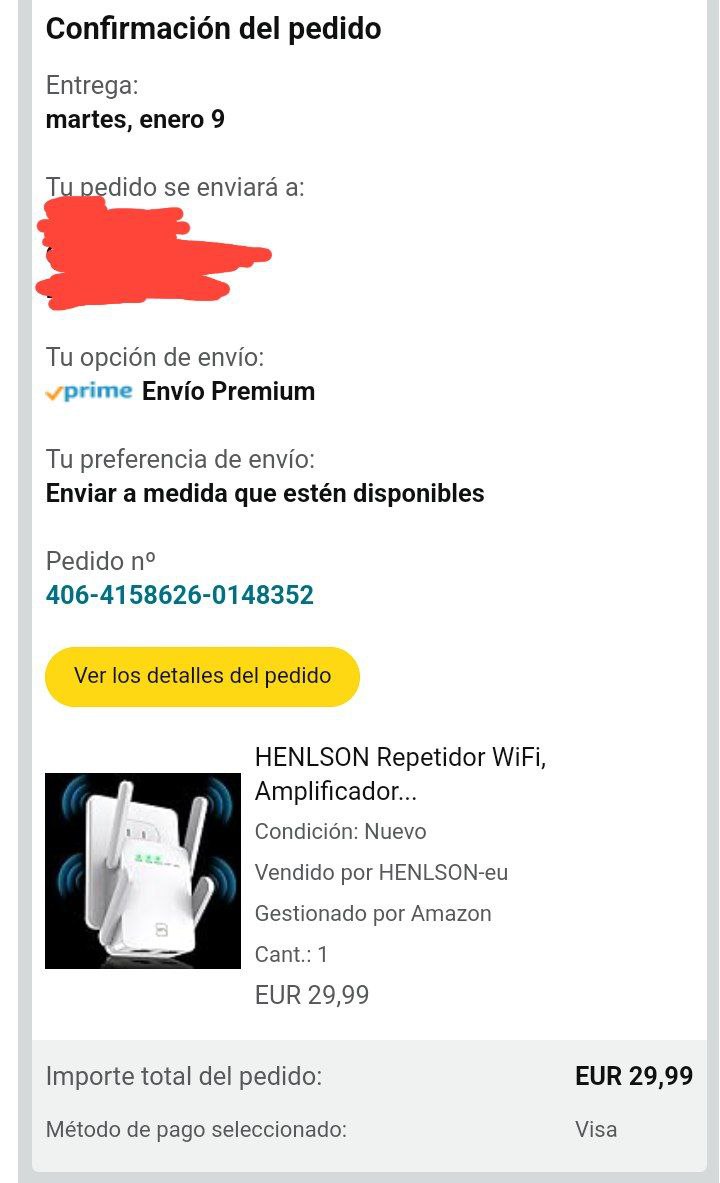The image size is (720, 1183).
Task: Open the HENLSON Repetidor WiFi product title
Action: point(400,774)
